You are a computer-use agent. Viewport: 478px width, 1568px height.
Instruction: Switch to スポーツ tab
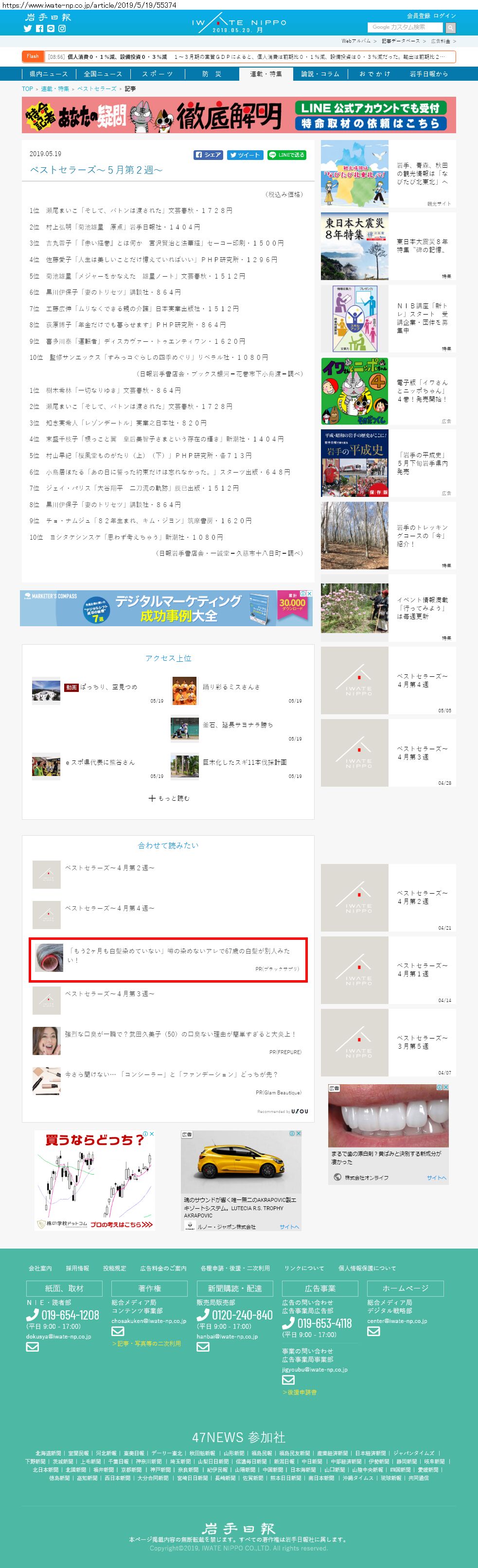[157, 73]
